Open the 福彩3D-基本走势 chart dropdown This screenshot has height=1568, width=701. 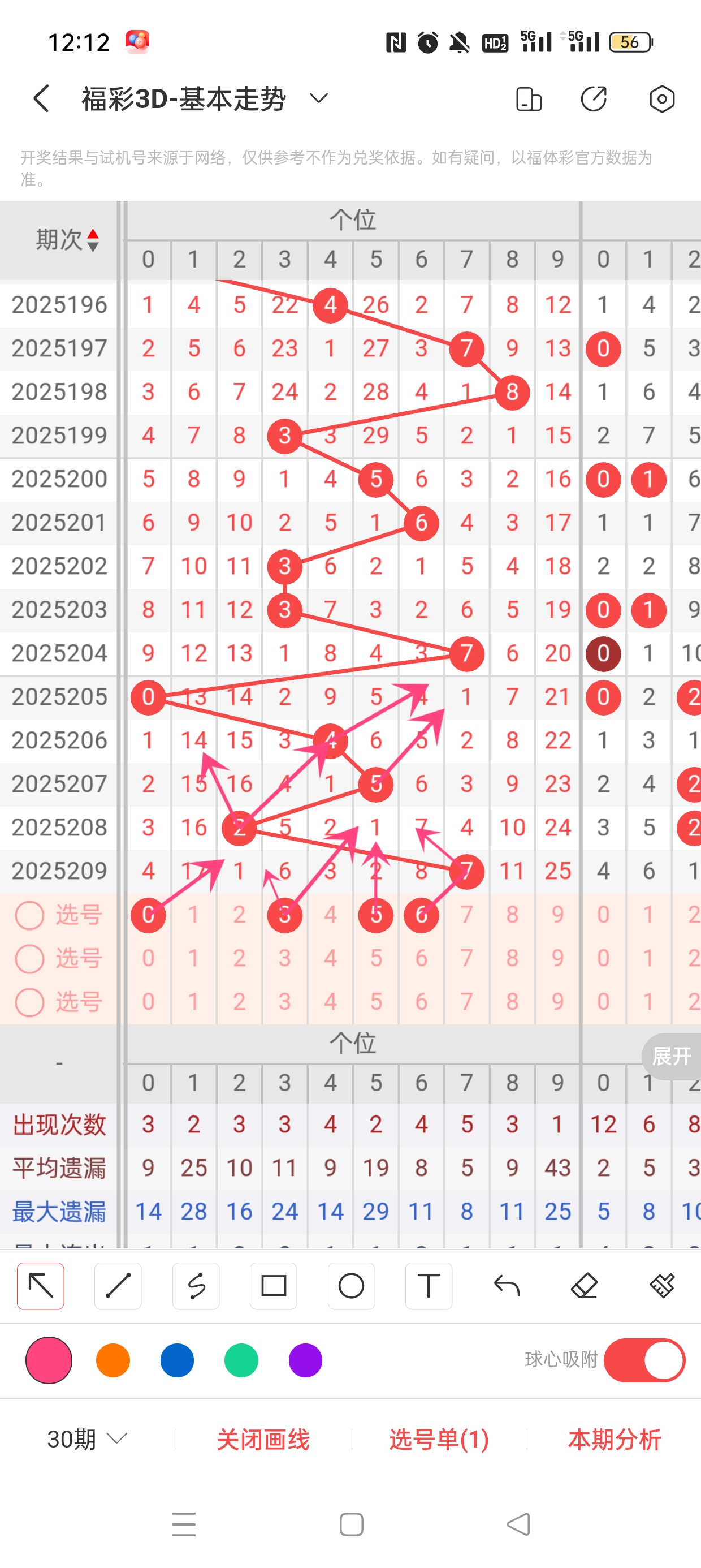[319, 98]
